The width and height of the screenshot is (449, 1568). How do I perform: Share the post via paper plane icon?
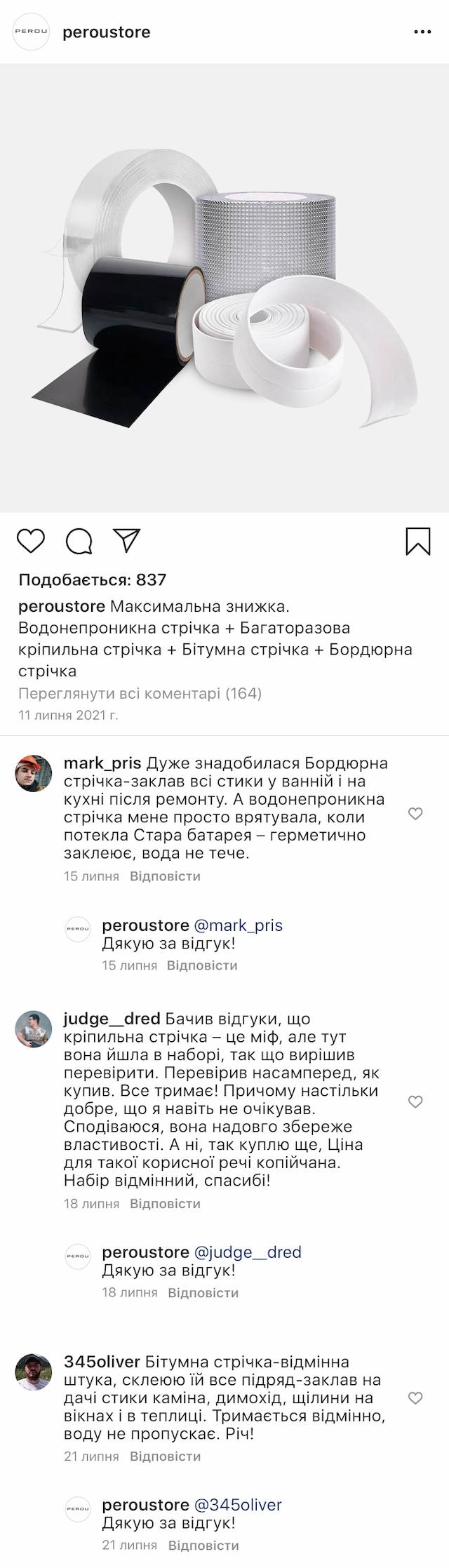[x=127, y=540]
